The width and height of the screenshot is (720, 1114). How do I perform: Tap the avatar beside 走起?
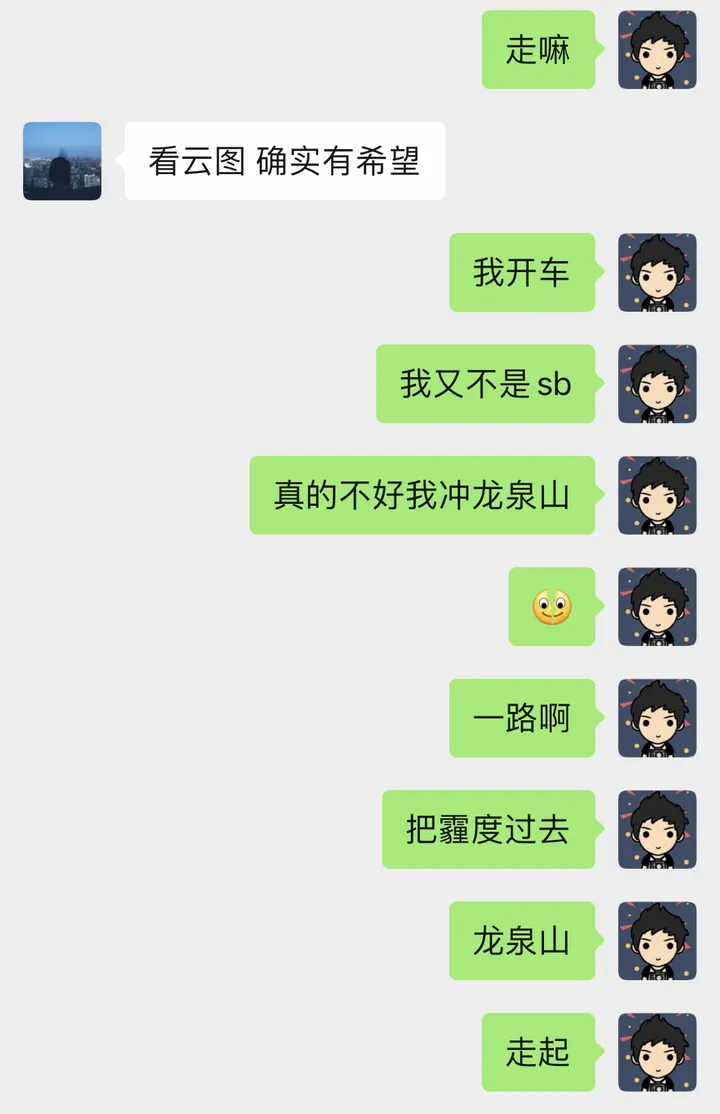click(x=657, y=1052)
